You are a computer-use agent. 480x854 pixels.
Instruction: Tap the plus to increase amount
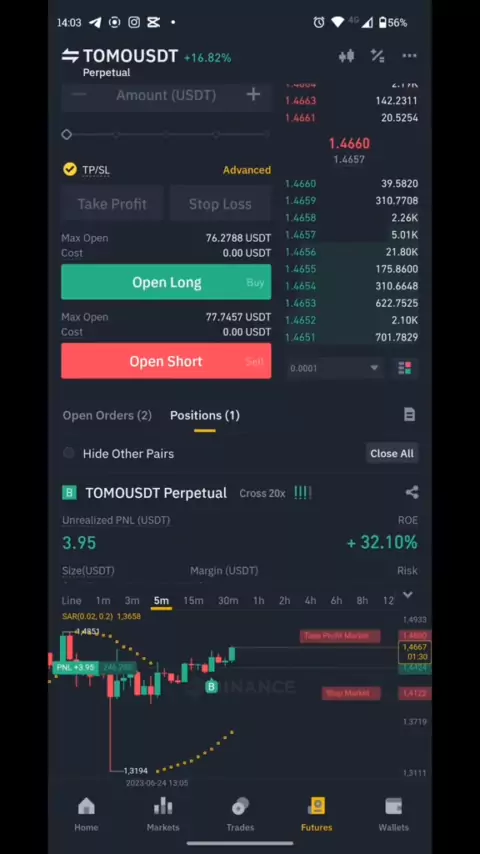[253, 95]
